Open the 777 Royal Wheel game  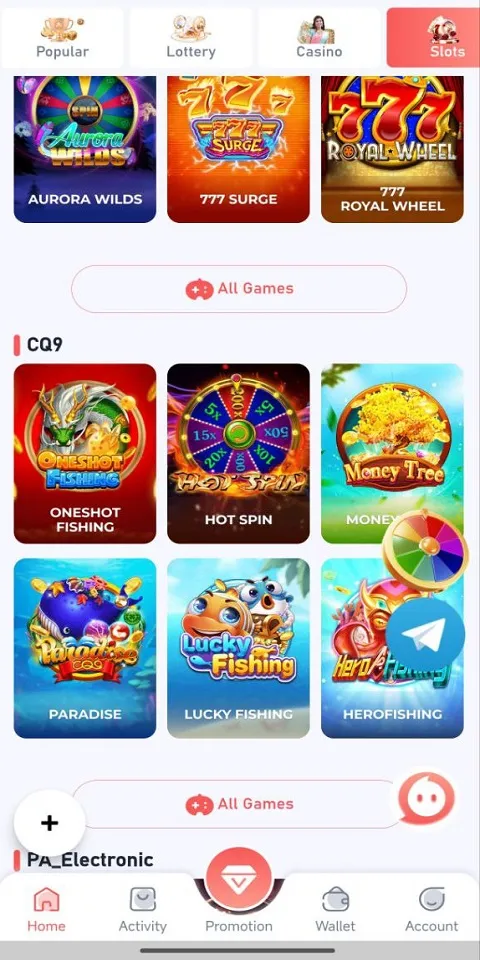(392, 149)
